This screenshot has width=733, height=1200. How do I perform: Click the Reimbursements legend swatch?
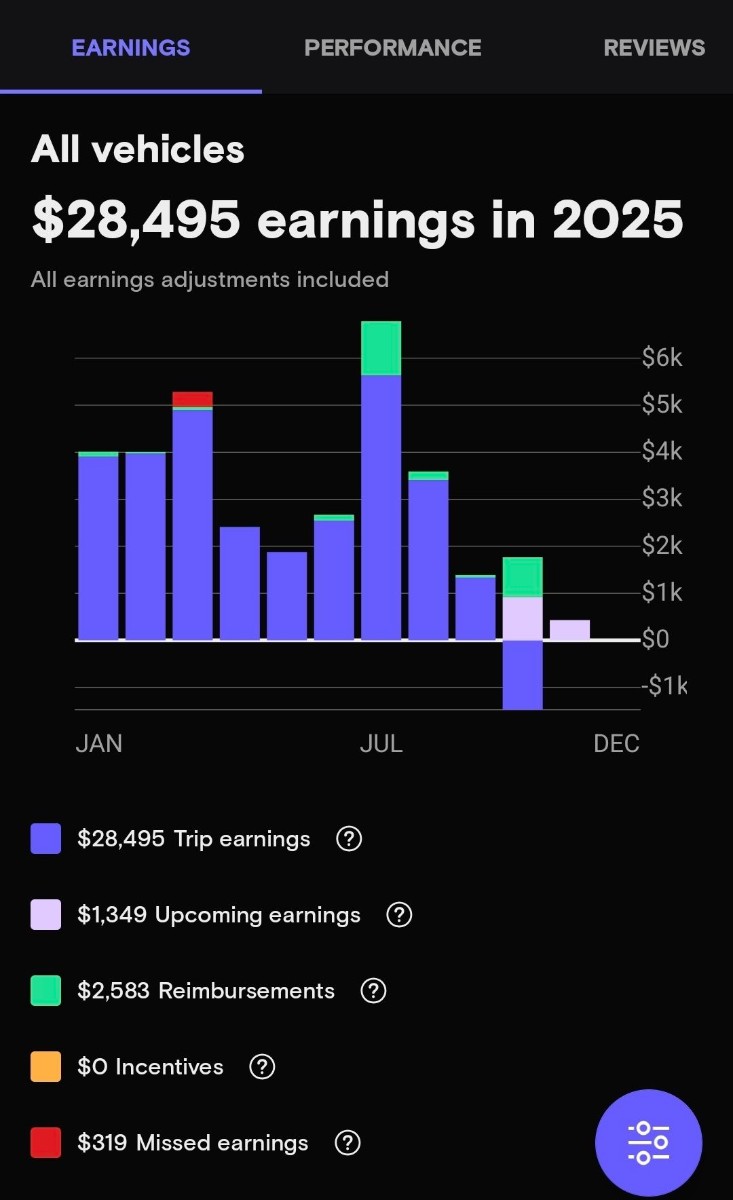[x=44, y=990]
